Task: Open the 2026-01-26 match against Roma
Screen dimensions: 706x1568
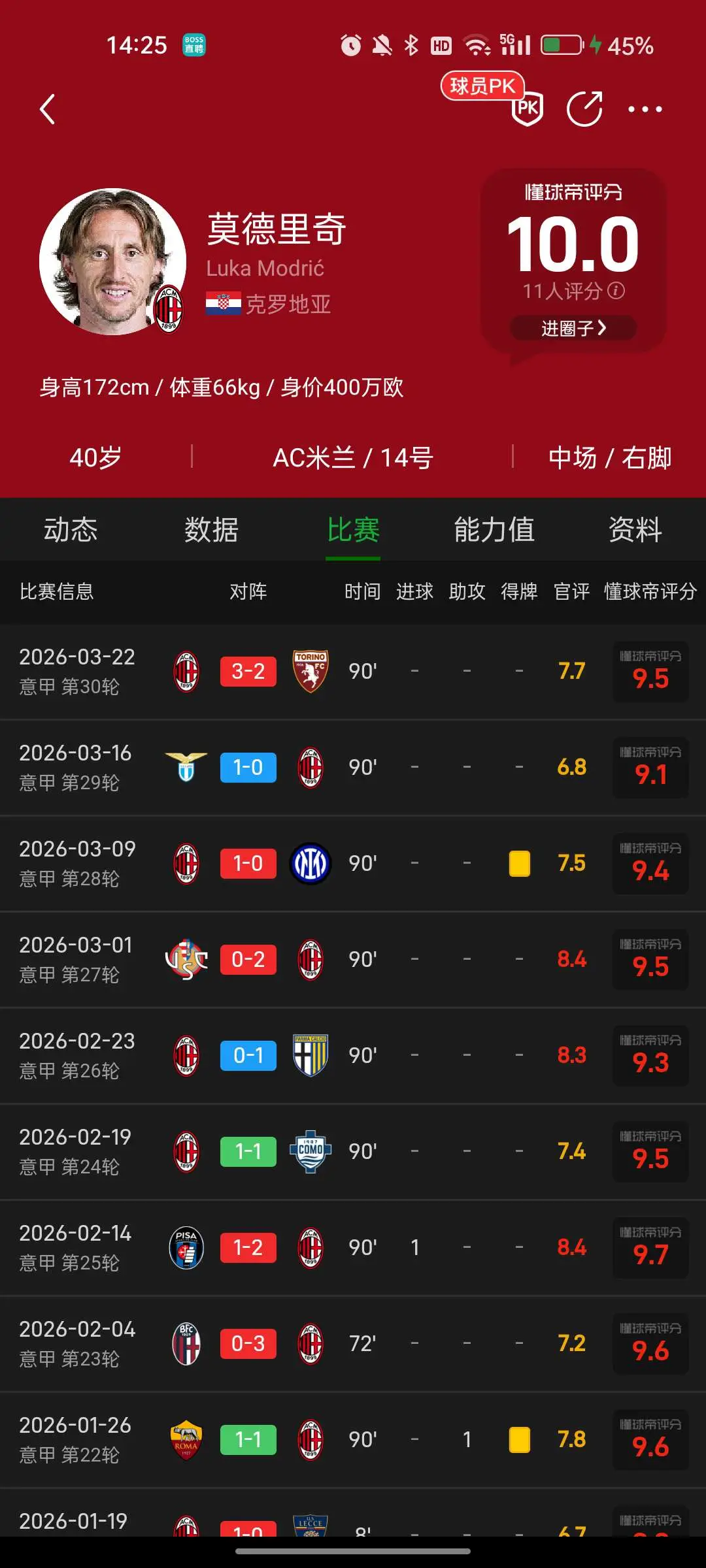Action: coord(353,1440)
